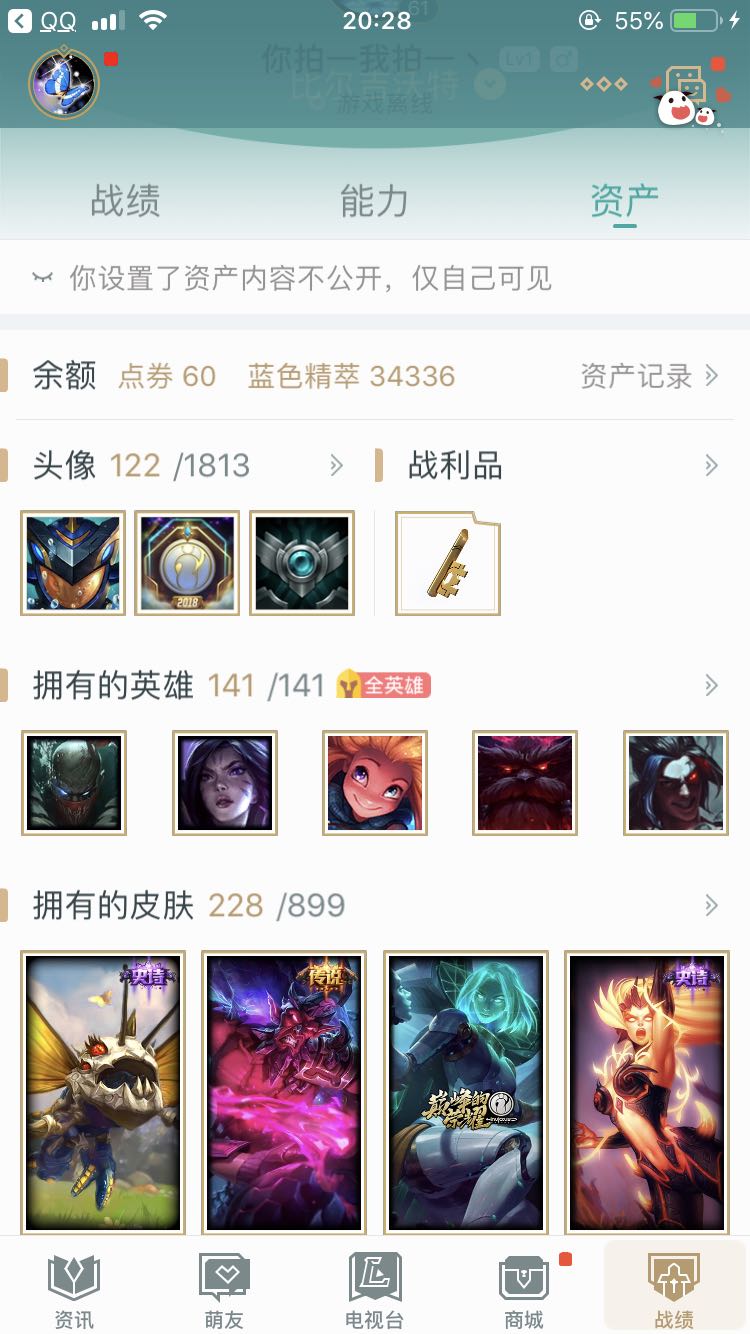Select the 资产 tab
This screenshot has height=1334, width=750.
(624, 201)
